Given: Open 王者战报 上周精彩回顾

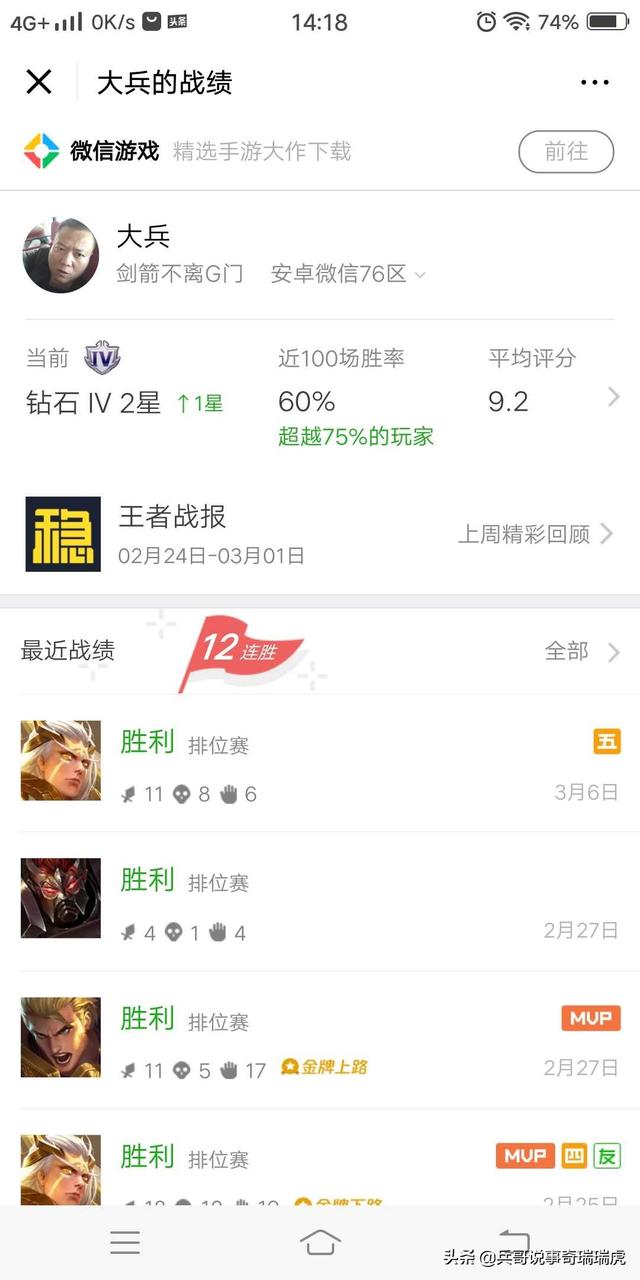Looking at the screenshot, I should pyautogui.click(x=536, y=534).
